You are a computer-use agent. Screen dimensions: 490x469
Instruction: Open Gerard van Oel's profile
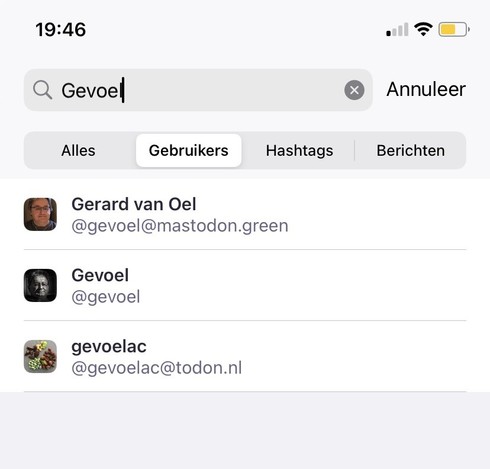click(245, 214)
